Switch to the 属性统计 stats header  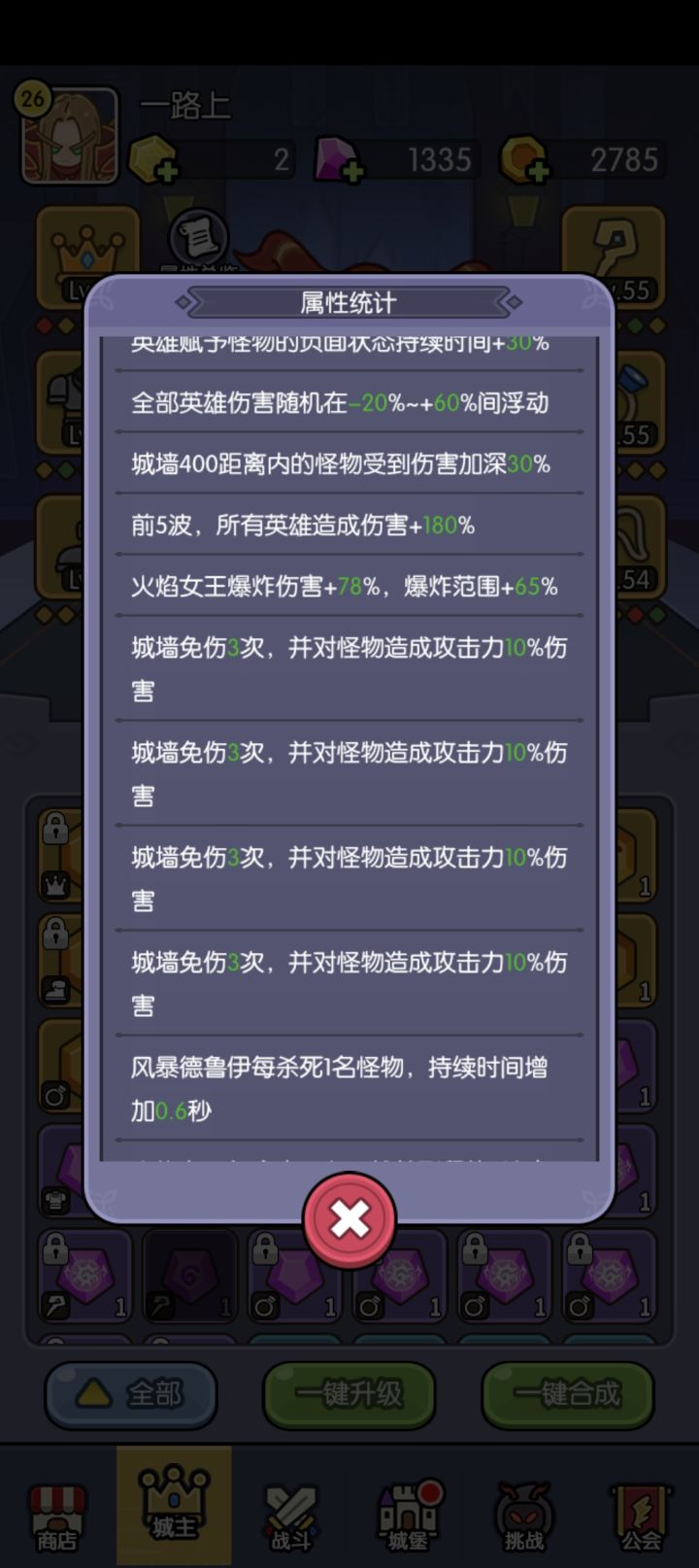pyautogui.click(x=349, y=302)
